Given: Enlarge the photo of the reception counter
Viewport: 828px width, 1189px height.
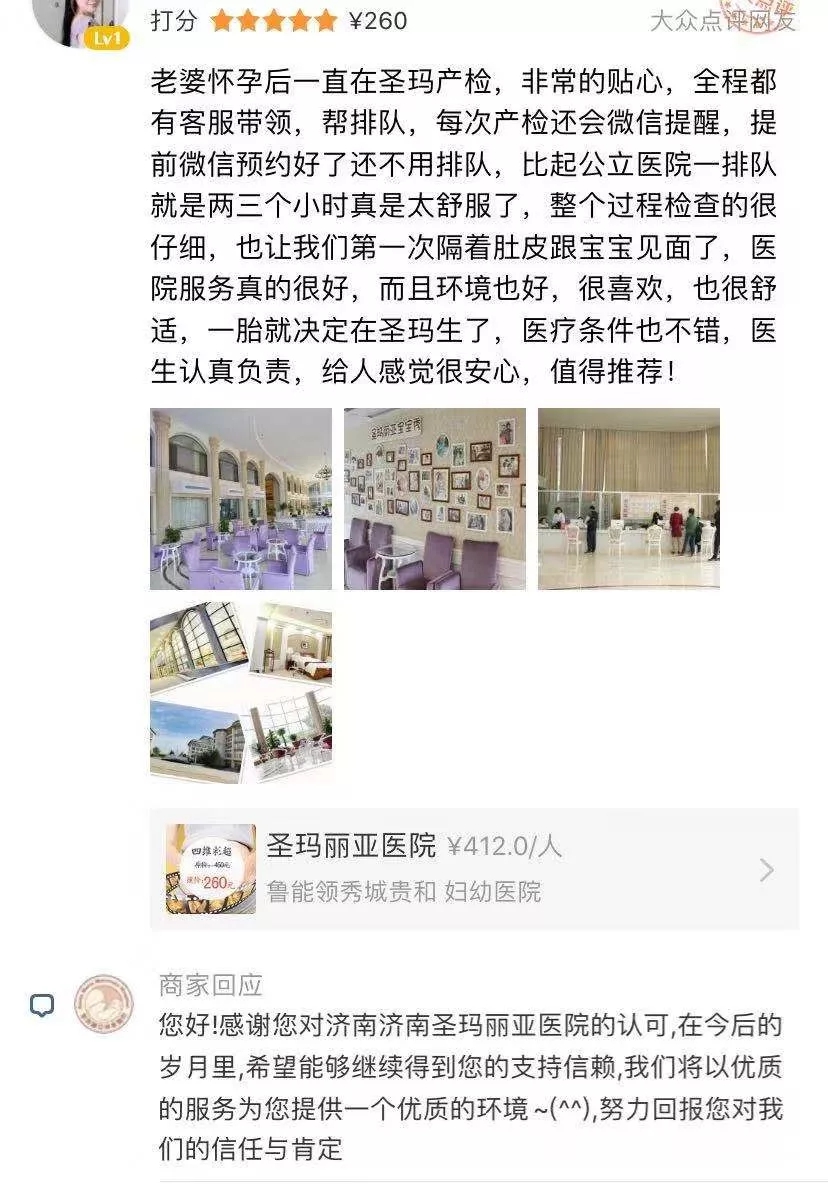Looking at the screenshot, I should [628, 498].
